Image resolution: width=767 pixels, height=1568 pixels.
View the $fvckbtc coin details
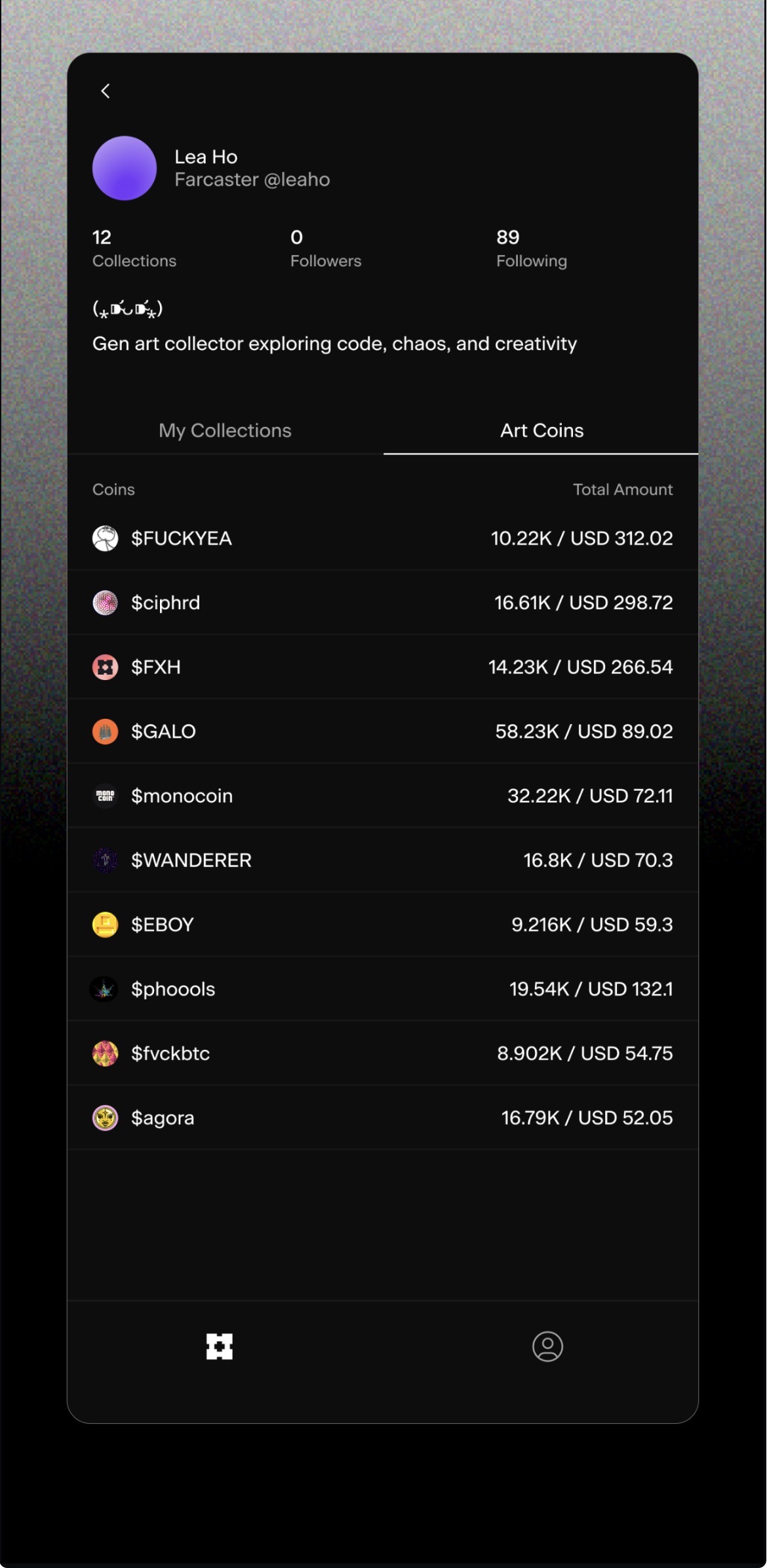point(382,1053)
